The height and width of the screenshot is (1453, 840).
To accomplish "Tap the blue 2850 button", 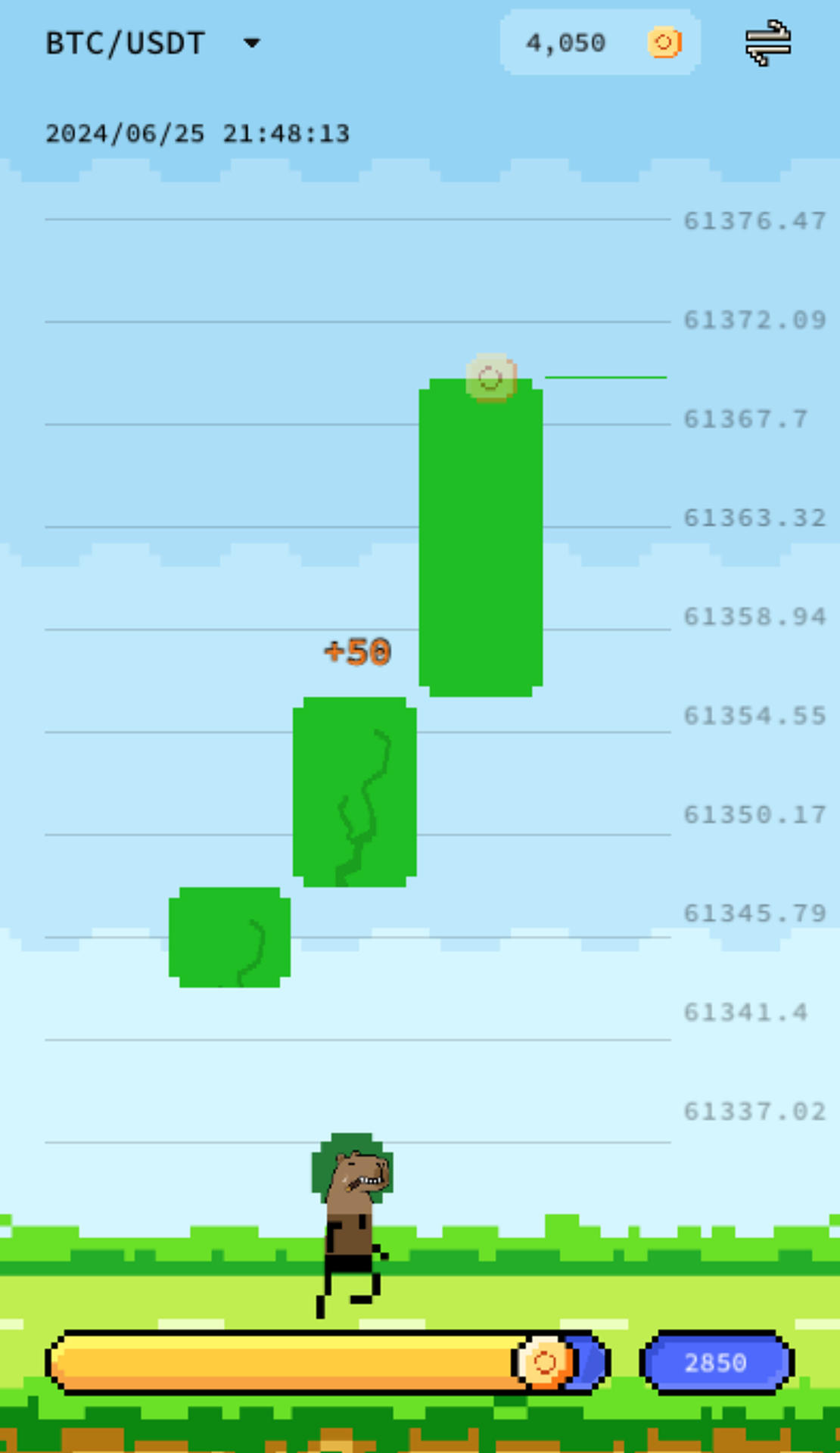I will 717,1363.
